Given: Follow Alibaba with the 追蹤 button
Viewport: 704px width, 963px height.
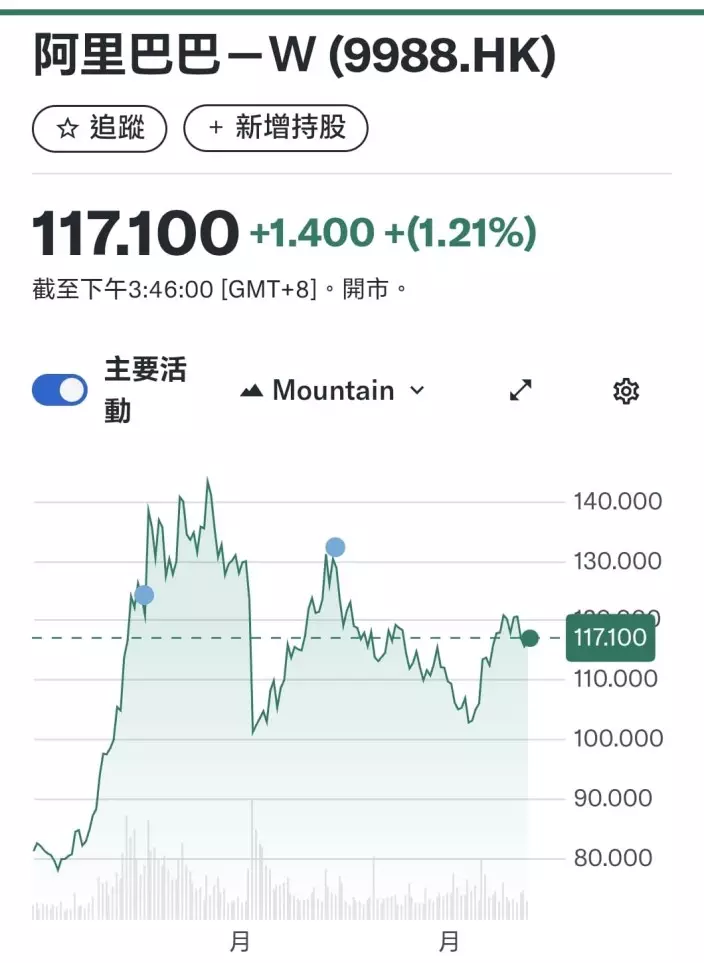Looking at the screenshot, I should [99, 128].
